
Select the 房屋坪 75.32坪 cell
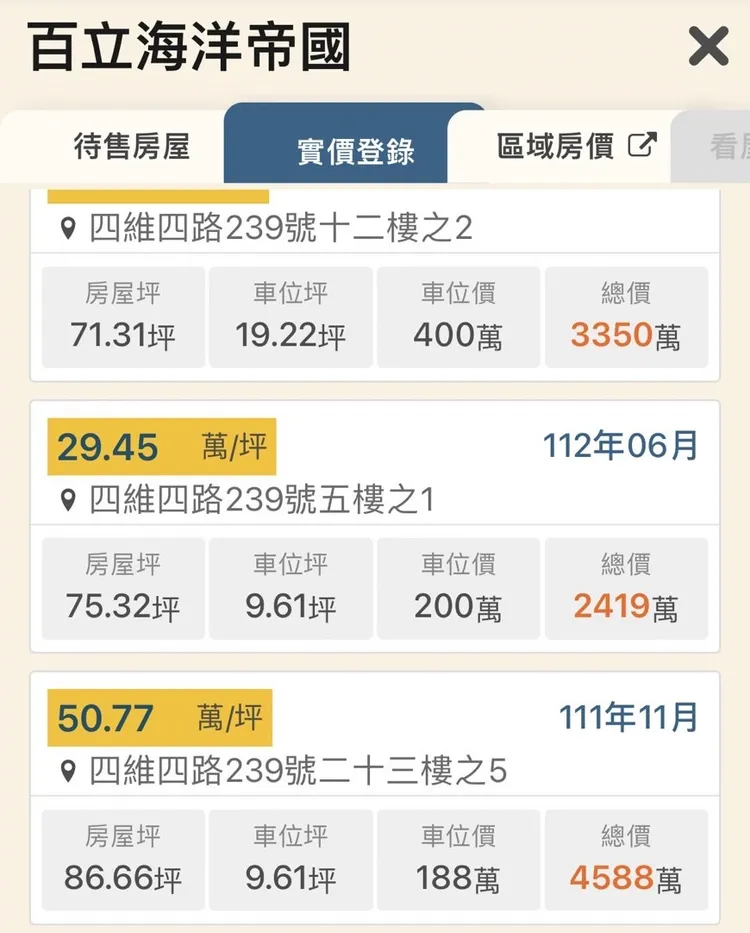pyautogui.click(x=122, y=587)
